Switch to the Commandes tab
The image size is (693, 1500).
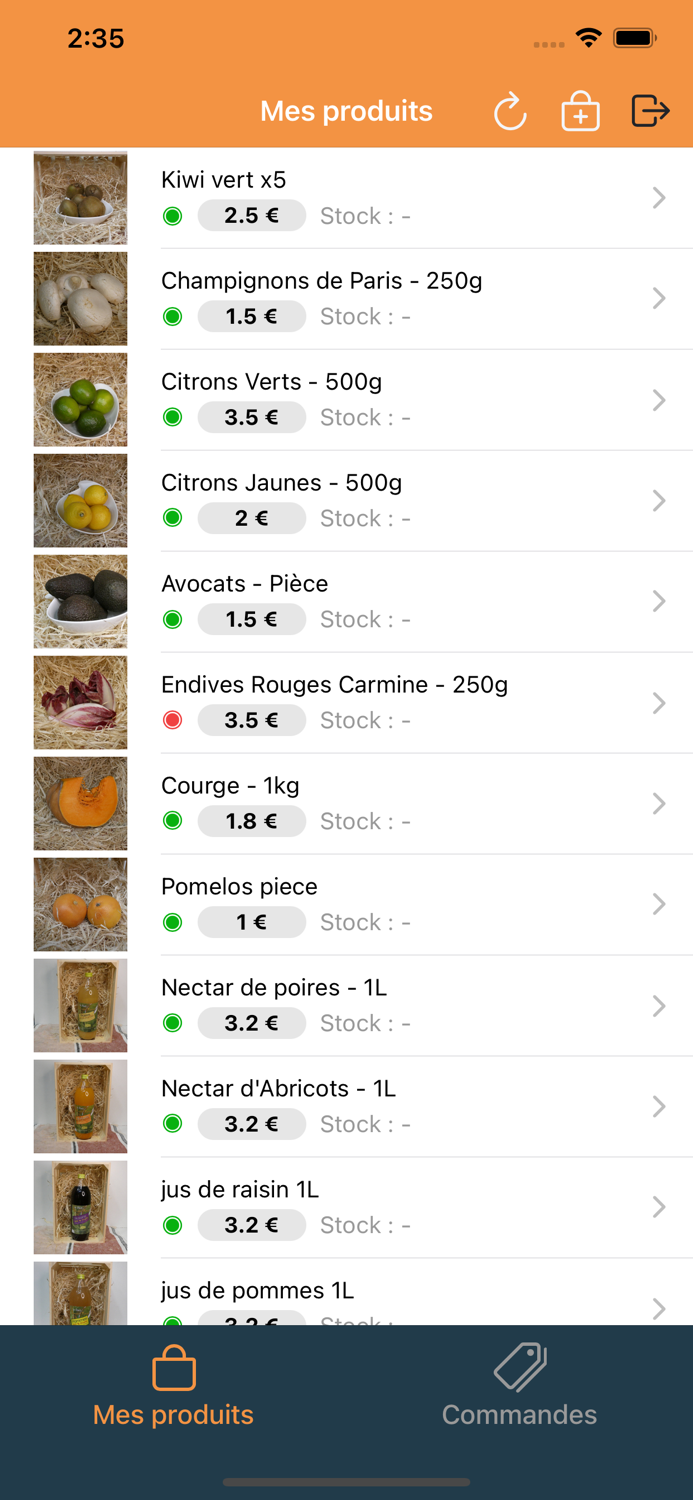click(519, 1387)
